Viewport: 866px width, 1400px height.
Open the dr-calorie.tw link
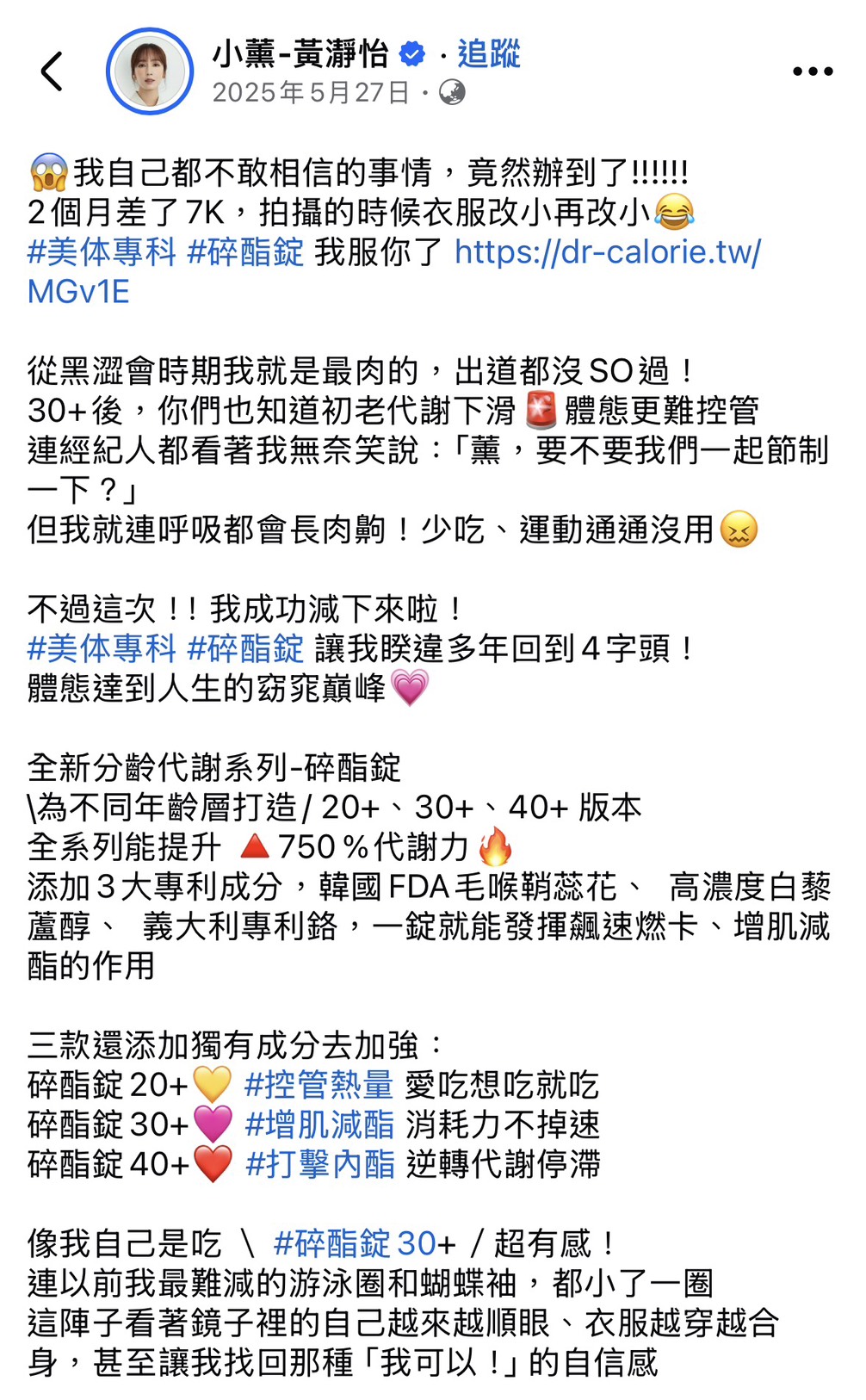click(x=607, y=252)
